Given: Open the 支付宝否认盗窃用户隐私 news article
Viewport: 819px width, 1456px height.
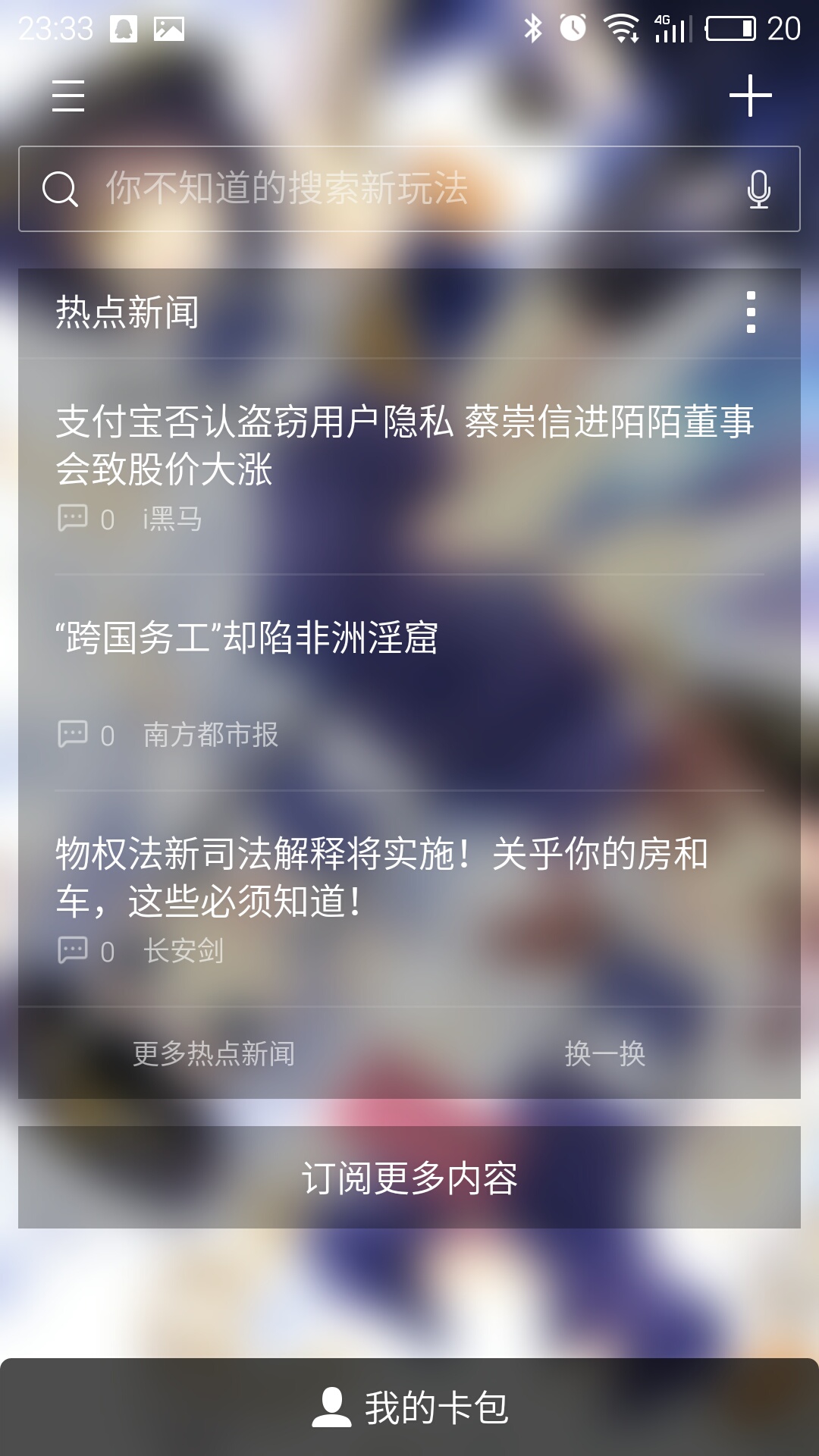Looking at the screenshot, I should (x=405, y=444).
